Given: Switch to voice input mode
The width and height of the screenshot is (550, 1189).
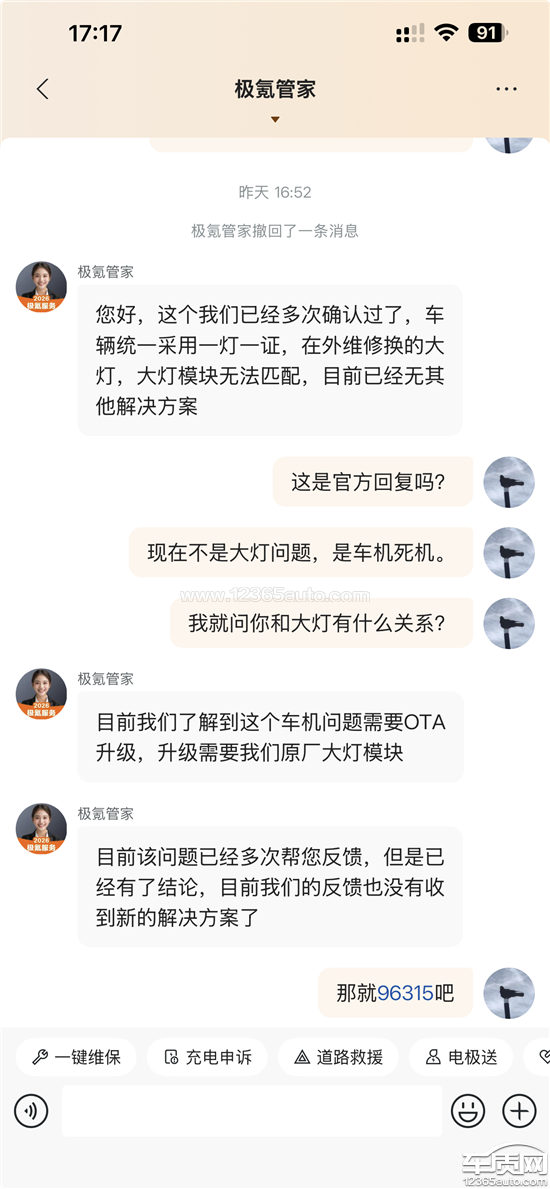Looking at the screenshot, I should click(31, 1112).
